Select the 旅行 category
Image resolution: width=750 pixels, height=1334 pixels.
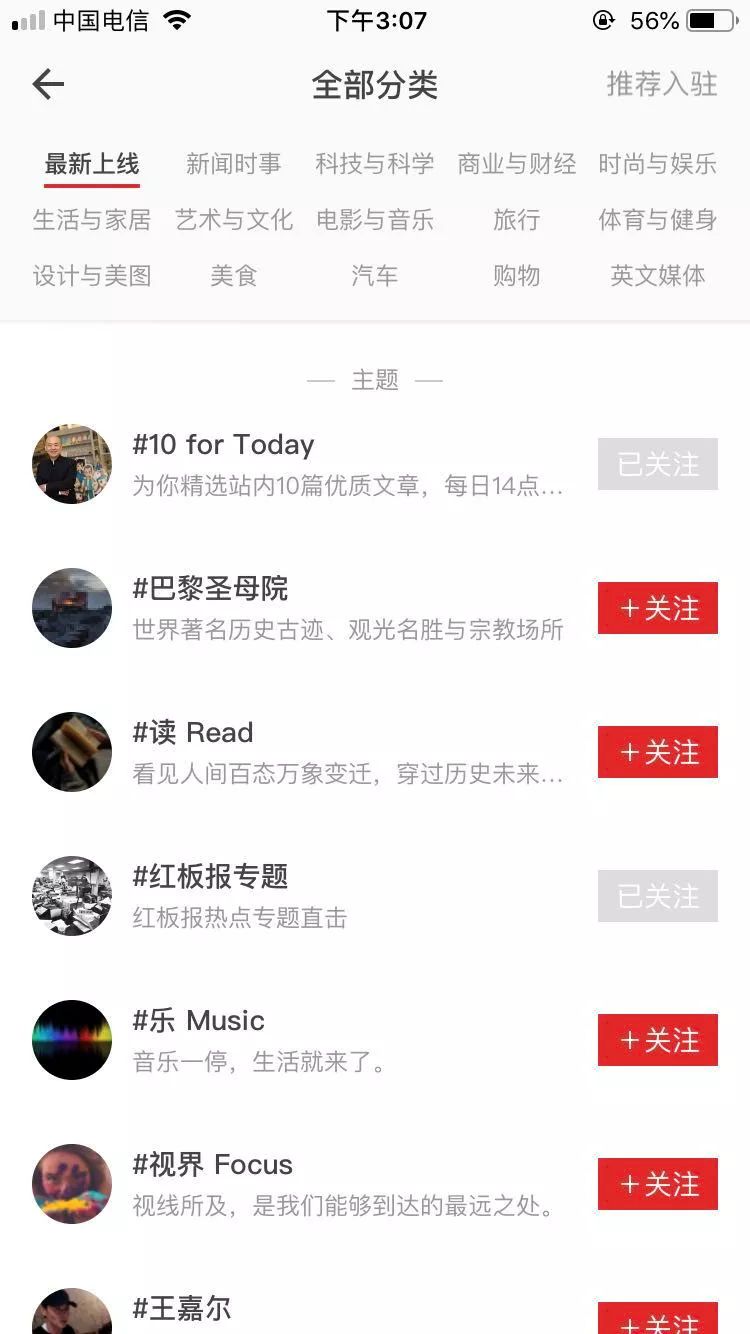[x=517, y=220]
